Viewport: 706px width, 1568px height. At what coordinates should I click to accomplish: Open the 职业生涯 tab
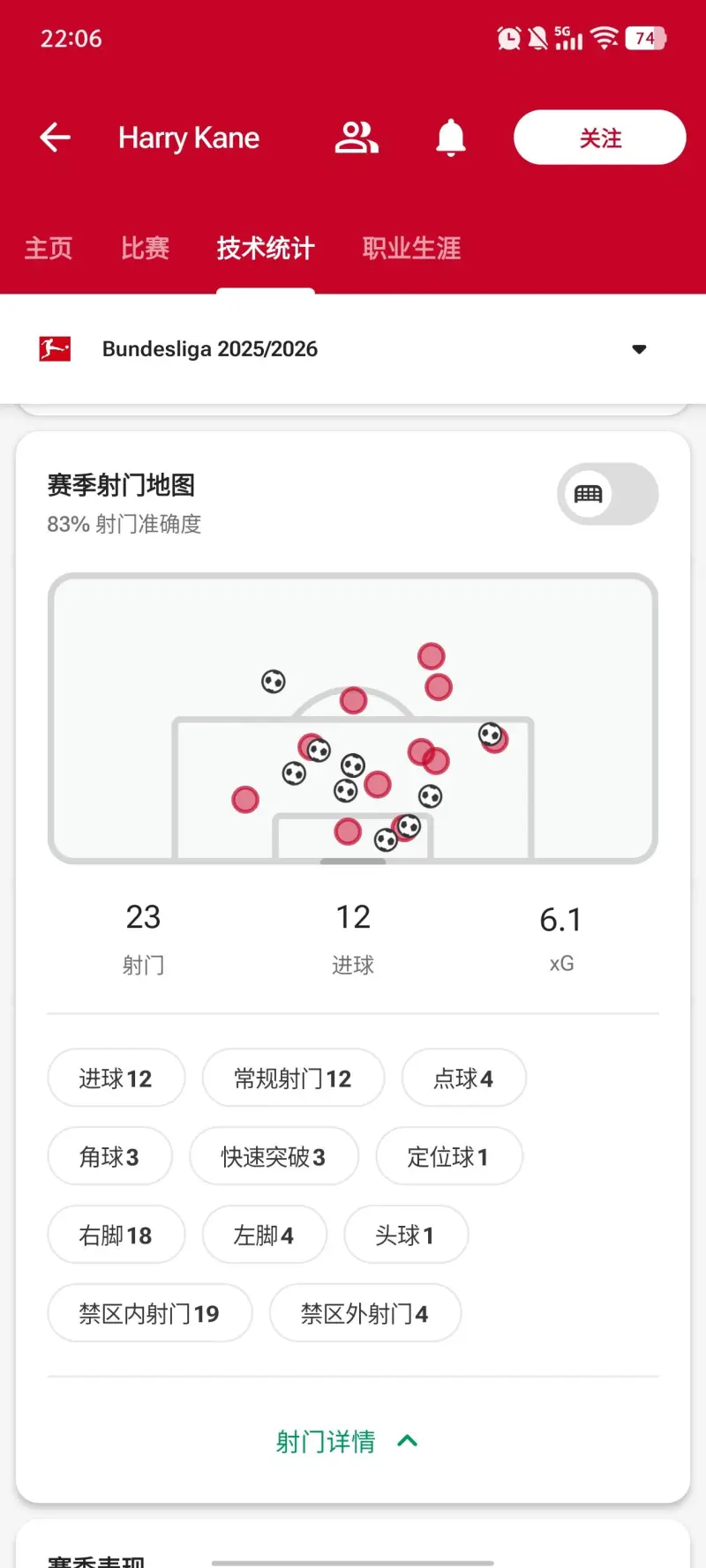point(411,249)
